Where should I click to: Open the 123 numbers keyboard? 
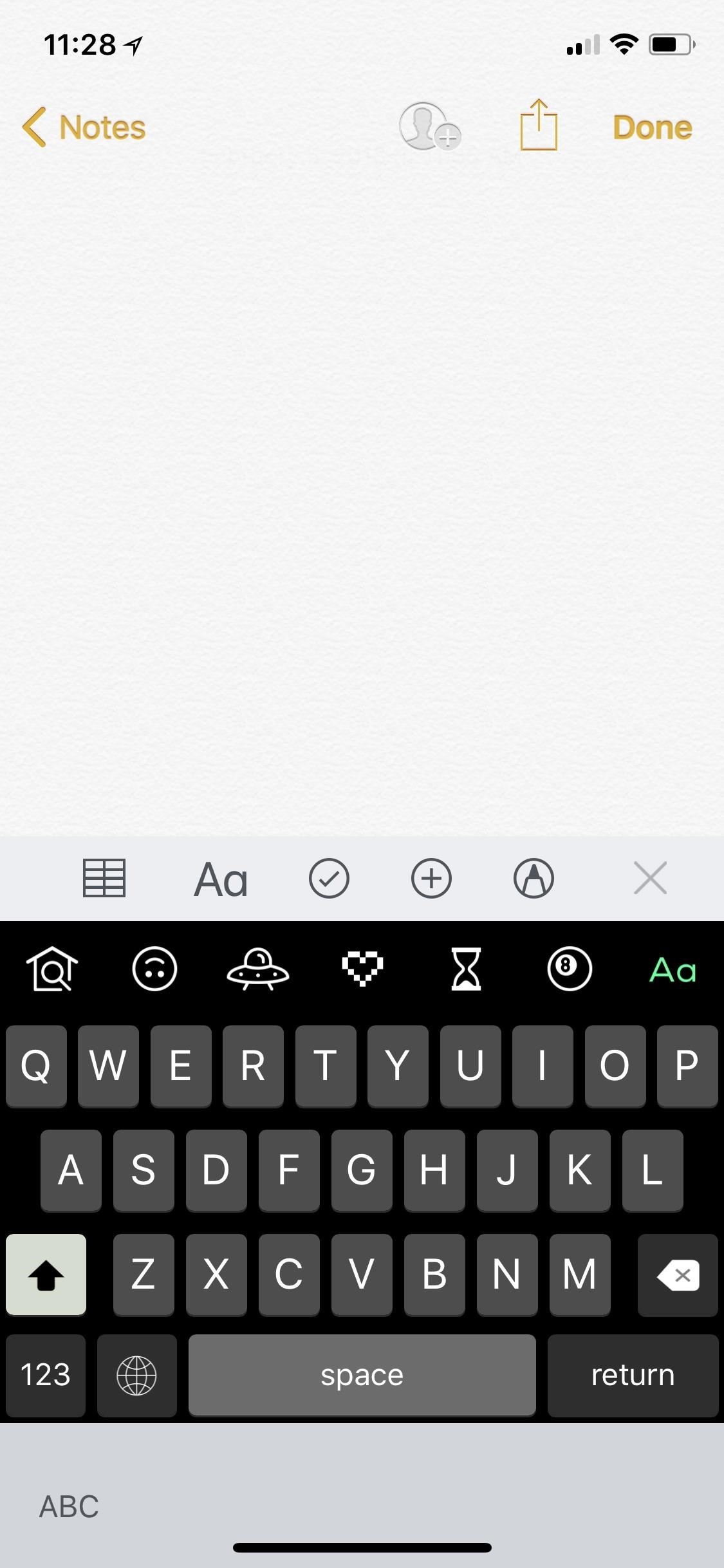pyautogui.click(x=46, y=1375)
